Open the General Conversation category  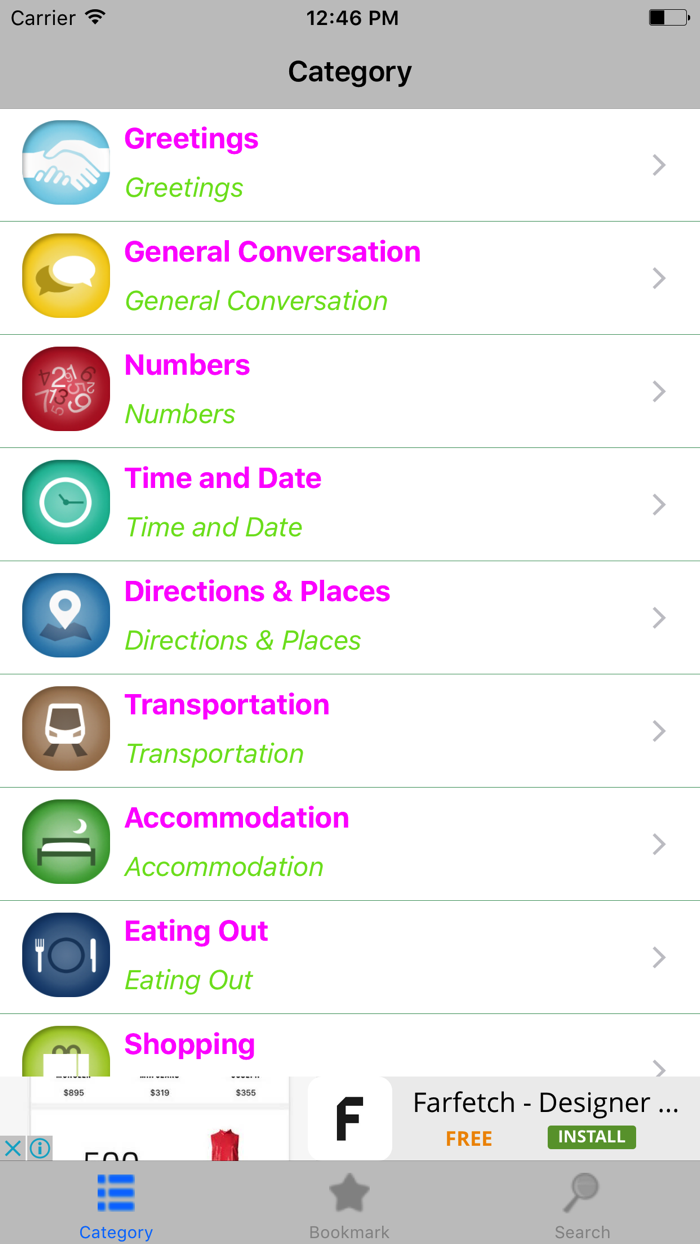350,277
